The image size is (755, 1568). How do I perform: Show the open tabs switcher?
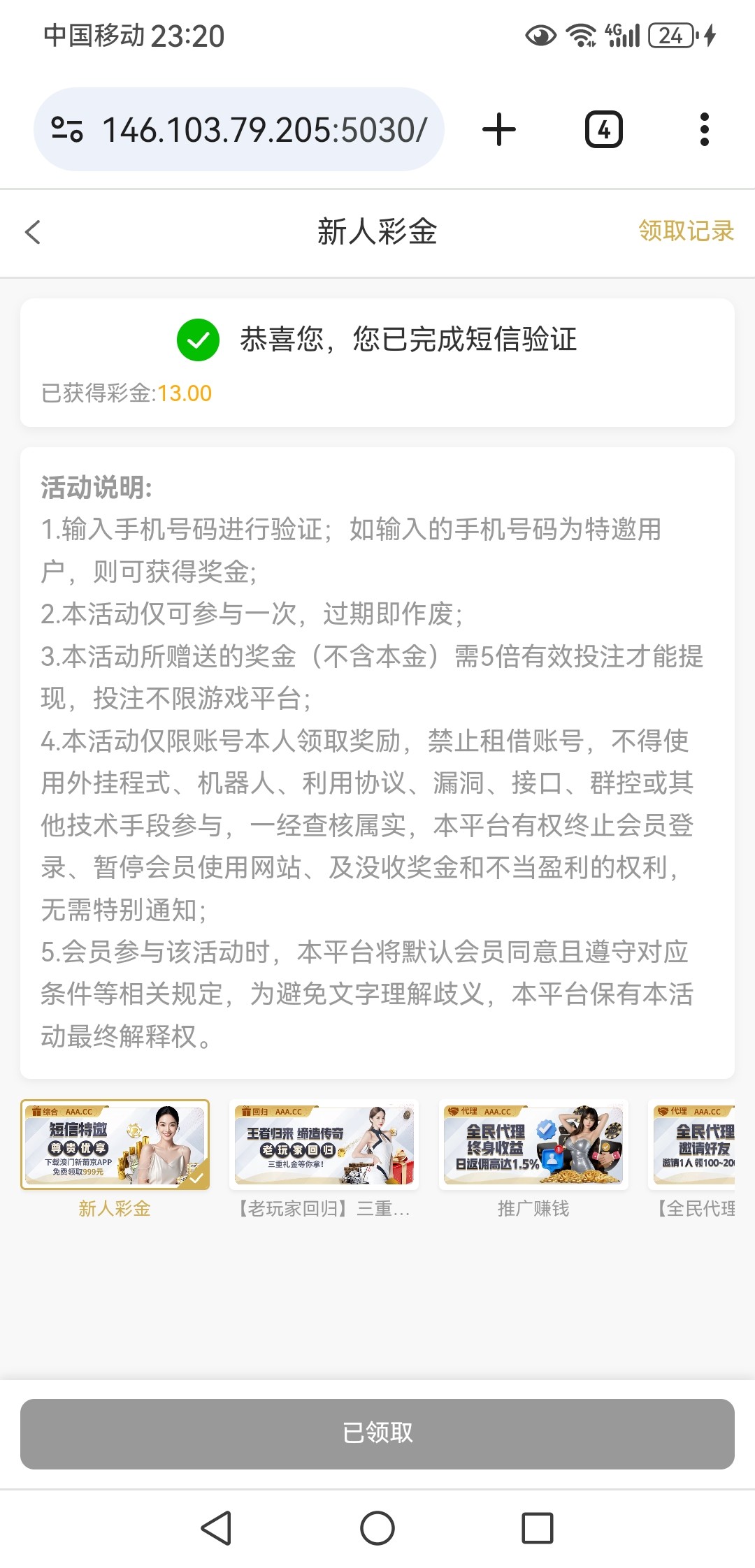603,130
